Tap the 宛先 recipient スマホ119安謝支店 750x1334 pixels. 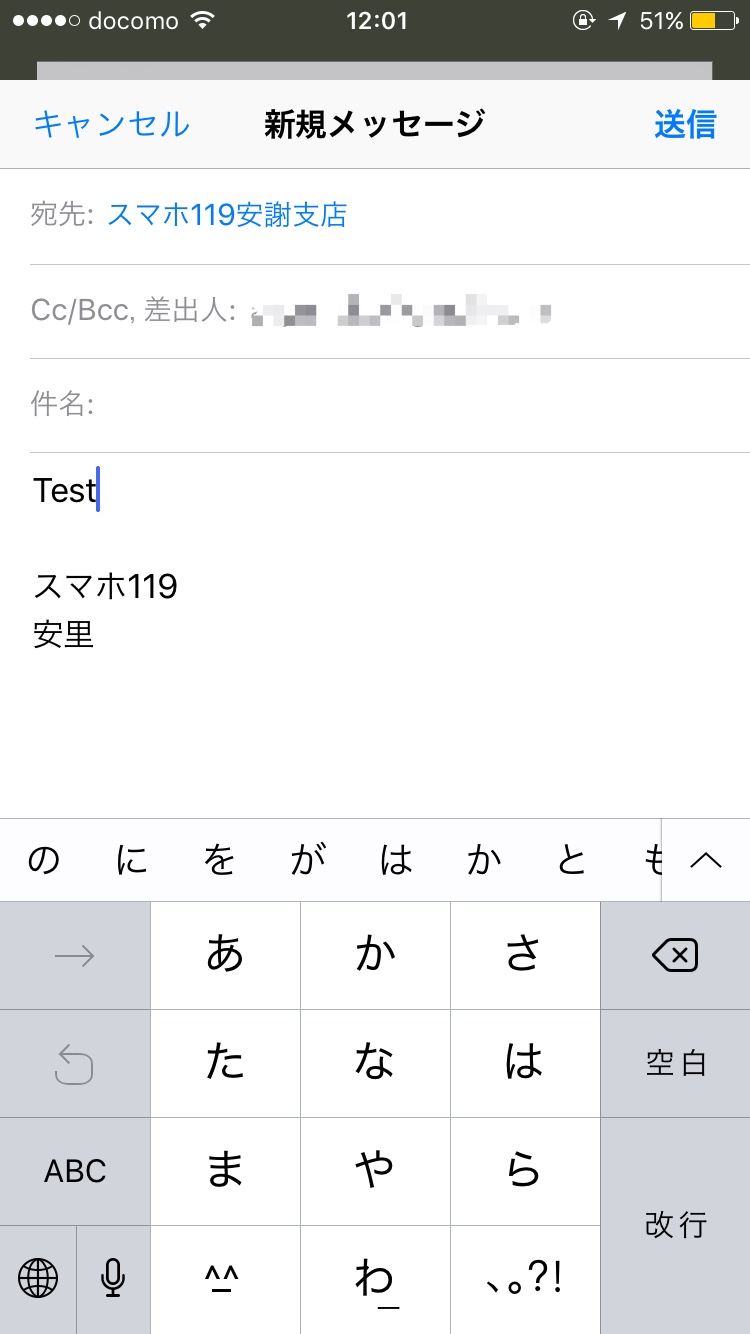point(227,215)
